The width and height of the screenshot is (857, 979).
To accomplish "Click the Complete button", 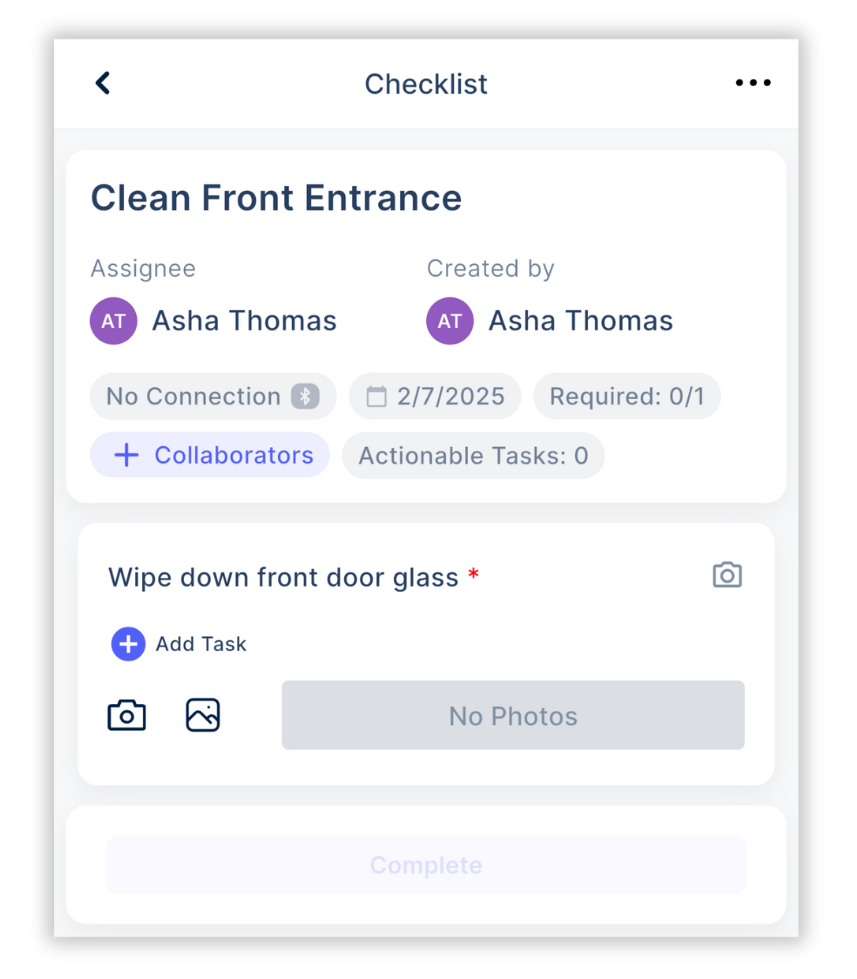I will pos(426,864).
